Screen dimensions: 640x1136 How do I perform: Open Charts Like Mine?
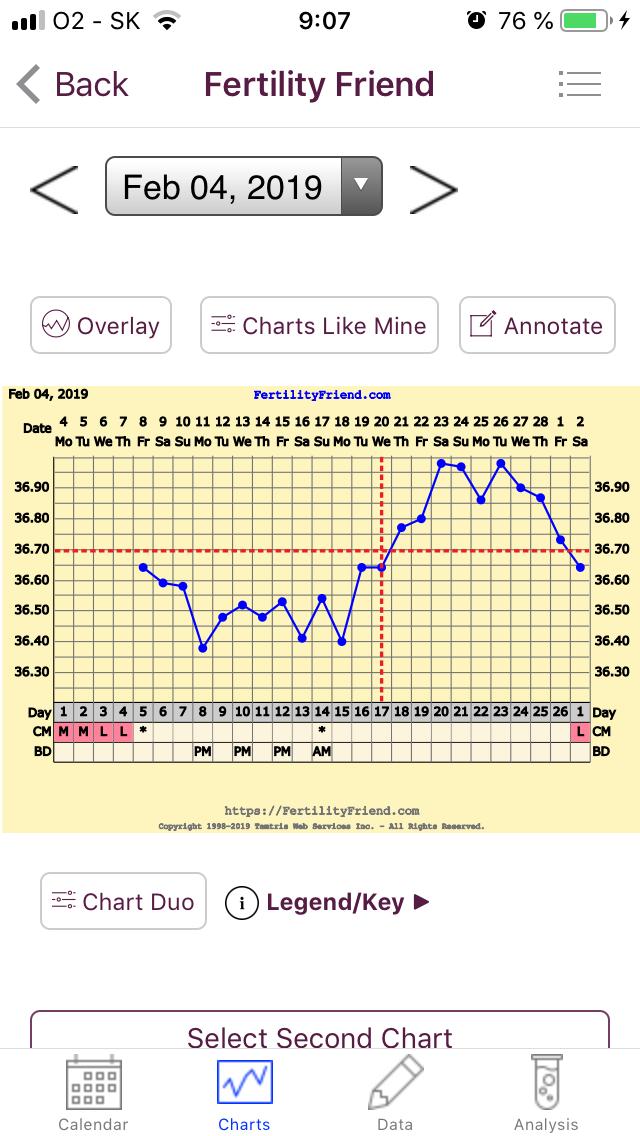(319, 325)
